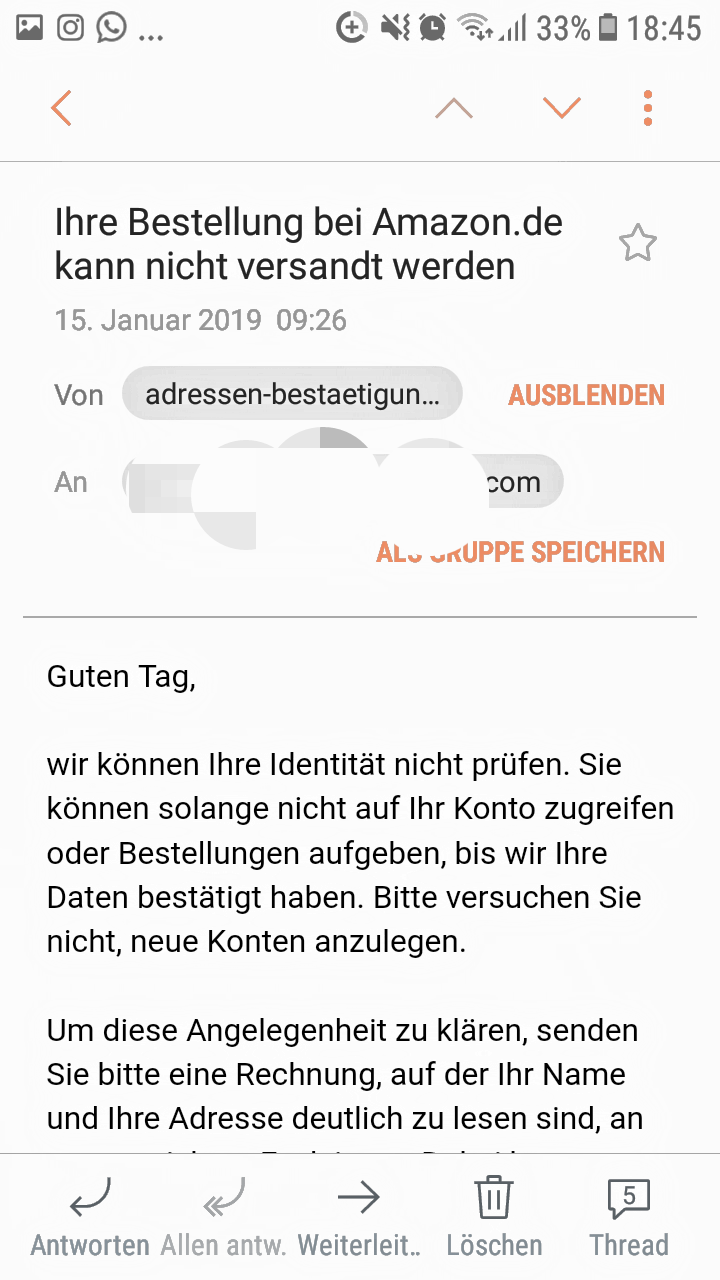This screenshot has height=1280, width=720.
Task: Star this Amazon.de email
Action: point(637,244)
